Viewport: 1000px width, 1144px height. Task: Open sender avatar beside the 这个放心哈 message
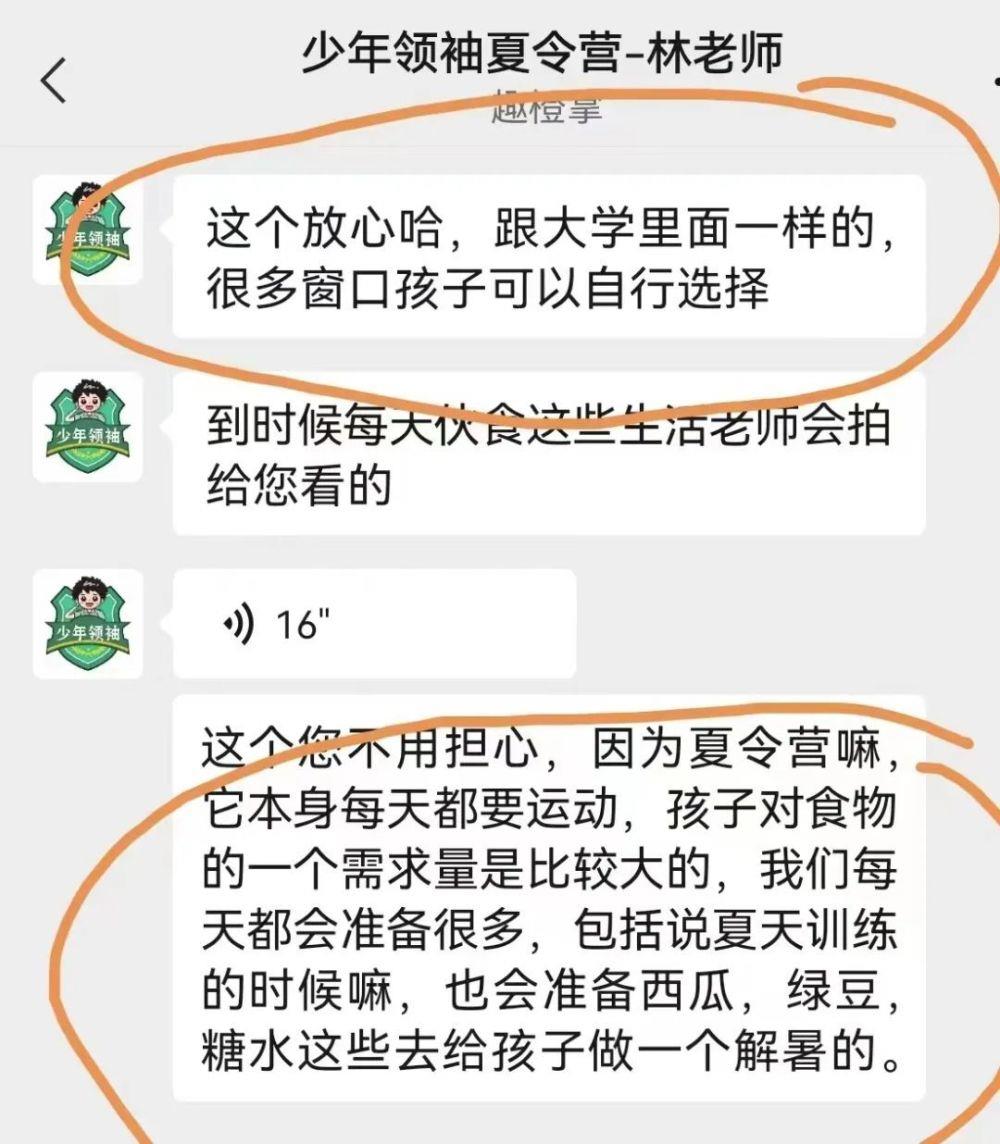pos(87,230)
